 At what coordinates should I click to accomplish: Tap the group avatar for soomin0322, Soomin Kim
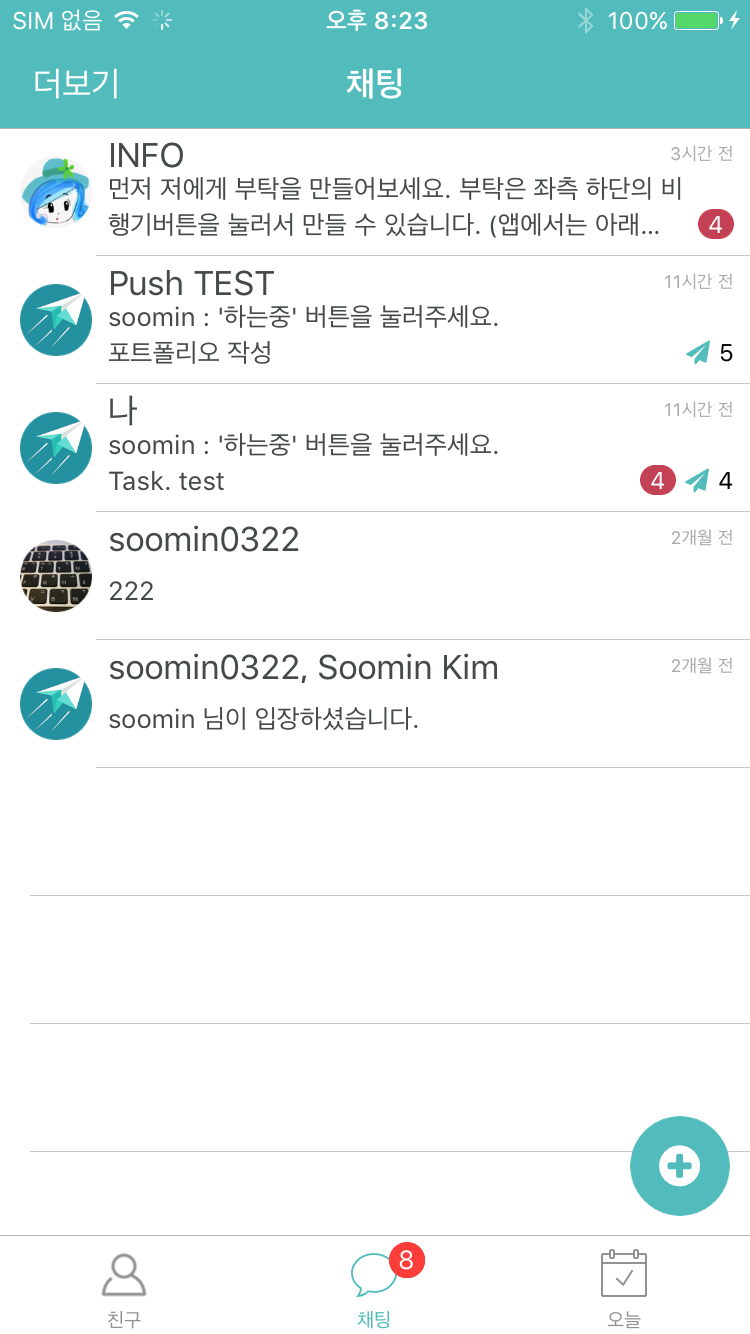55,703
